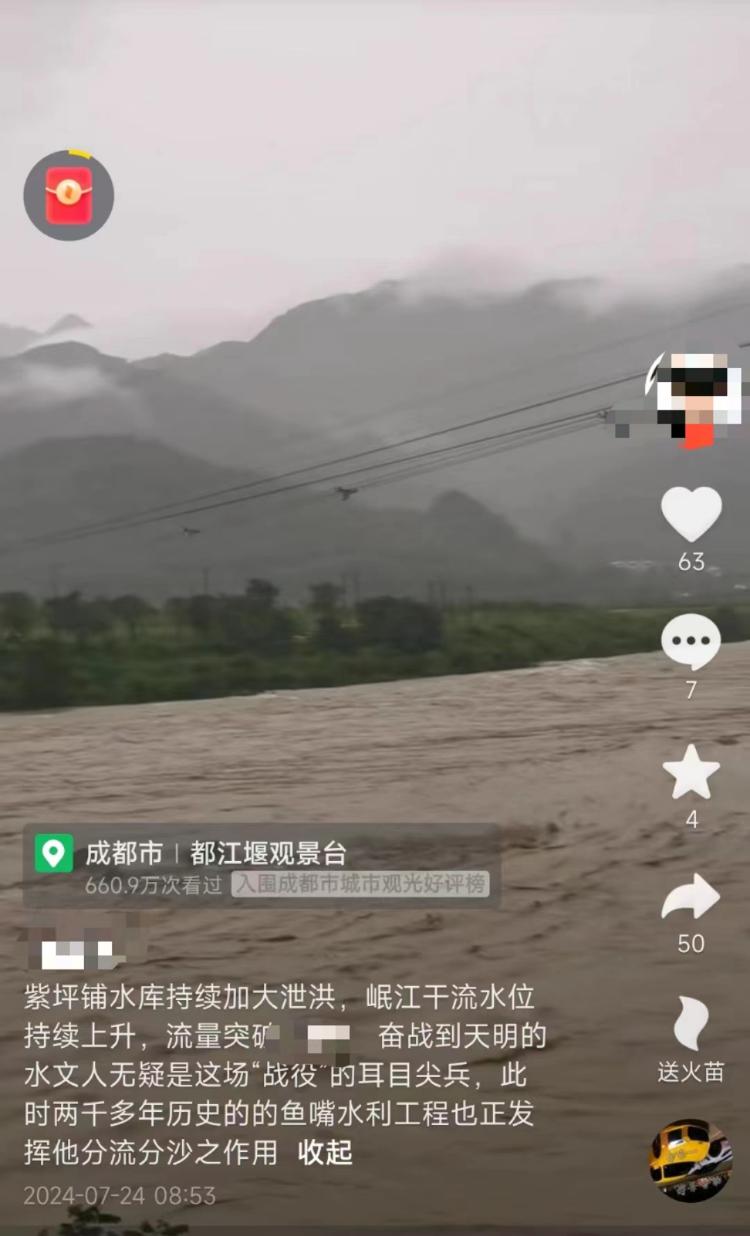Collapse the caption with 收起
This screenshot has height=1236, width=750.
click(x=325, y=1152)
